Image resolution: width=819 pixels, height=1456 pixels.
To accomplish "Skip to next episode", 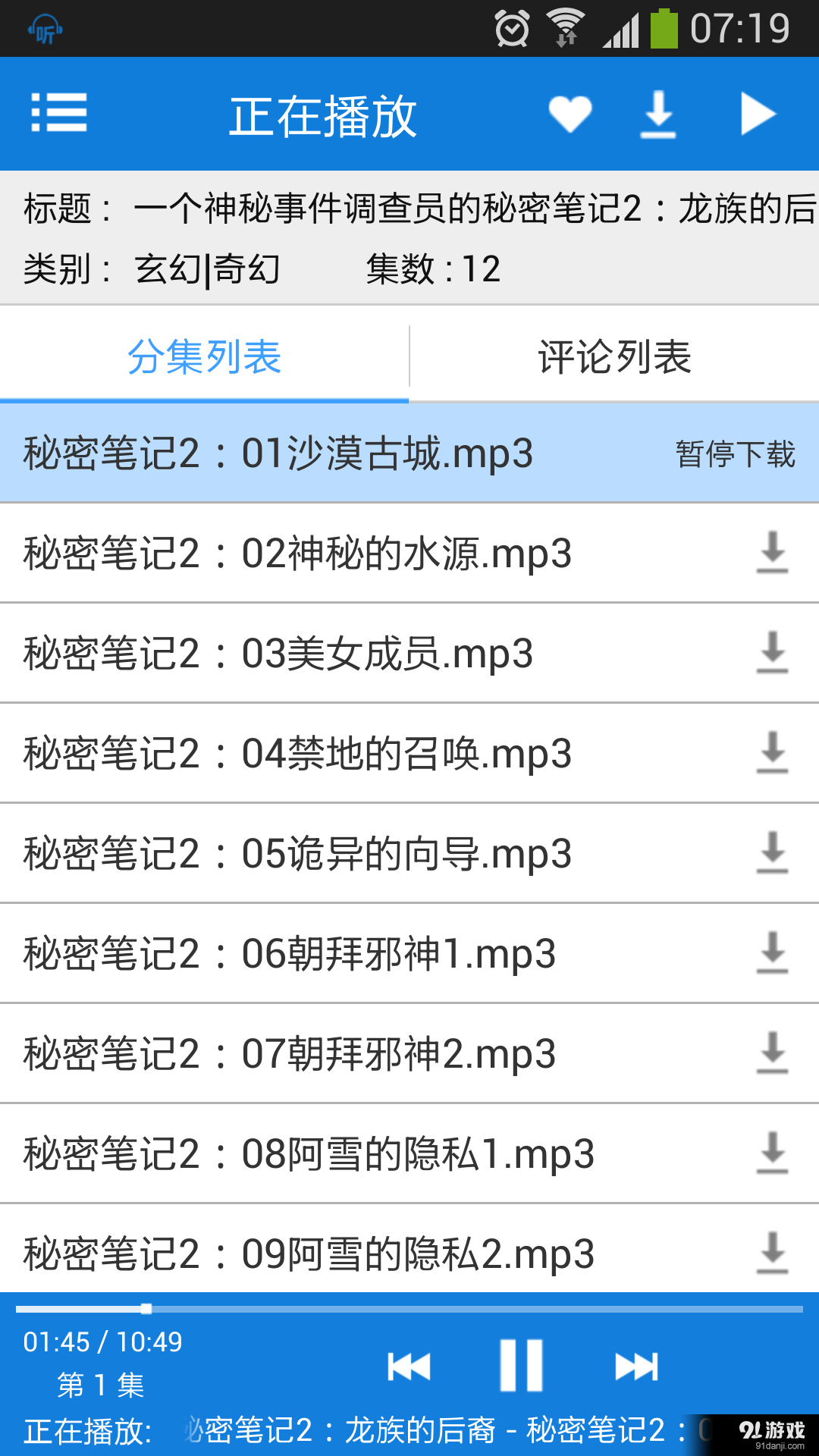I will (637, 1365).
